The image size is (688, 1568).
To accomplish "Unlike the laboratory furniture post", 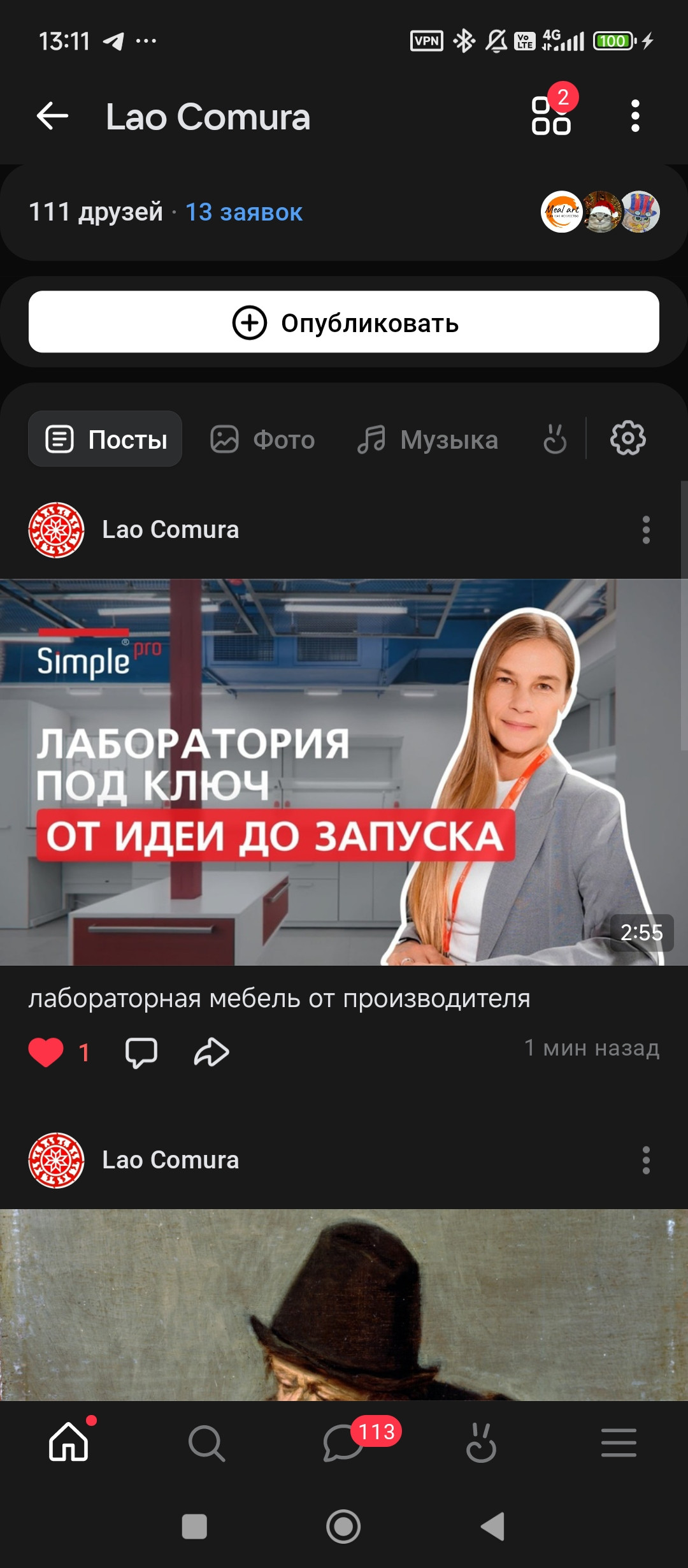I will pos(47,1052).
